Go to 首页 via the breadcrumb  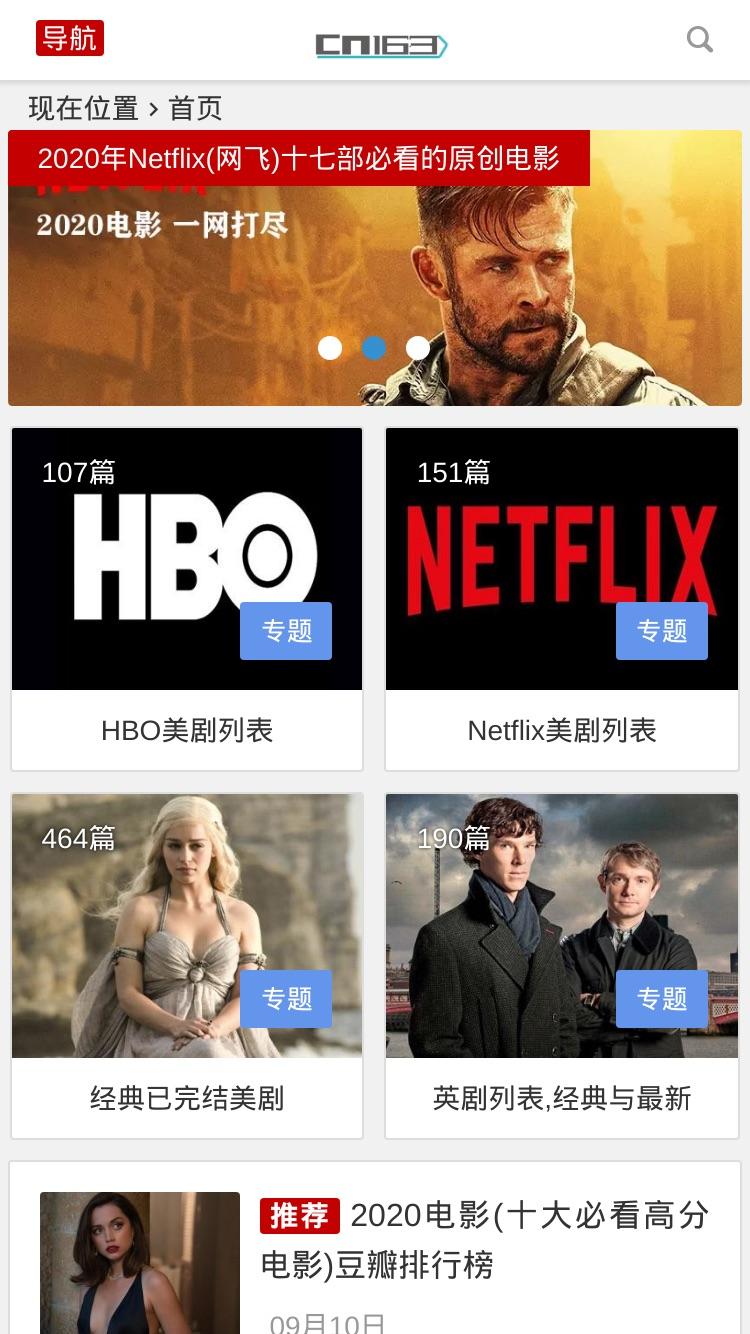tap(195, 108)
